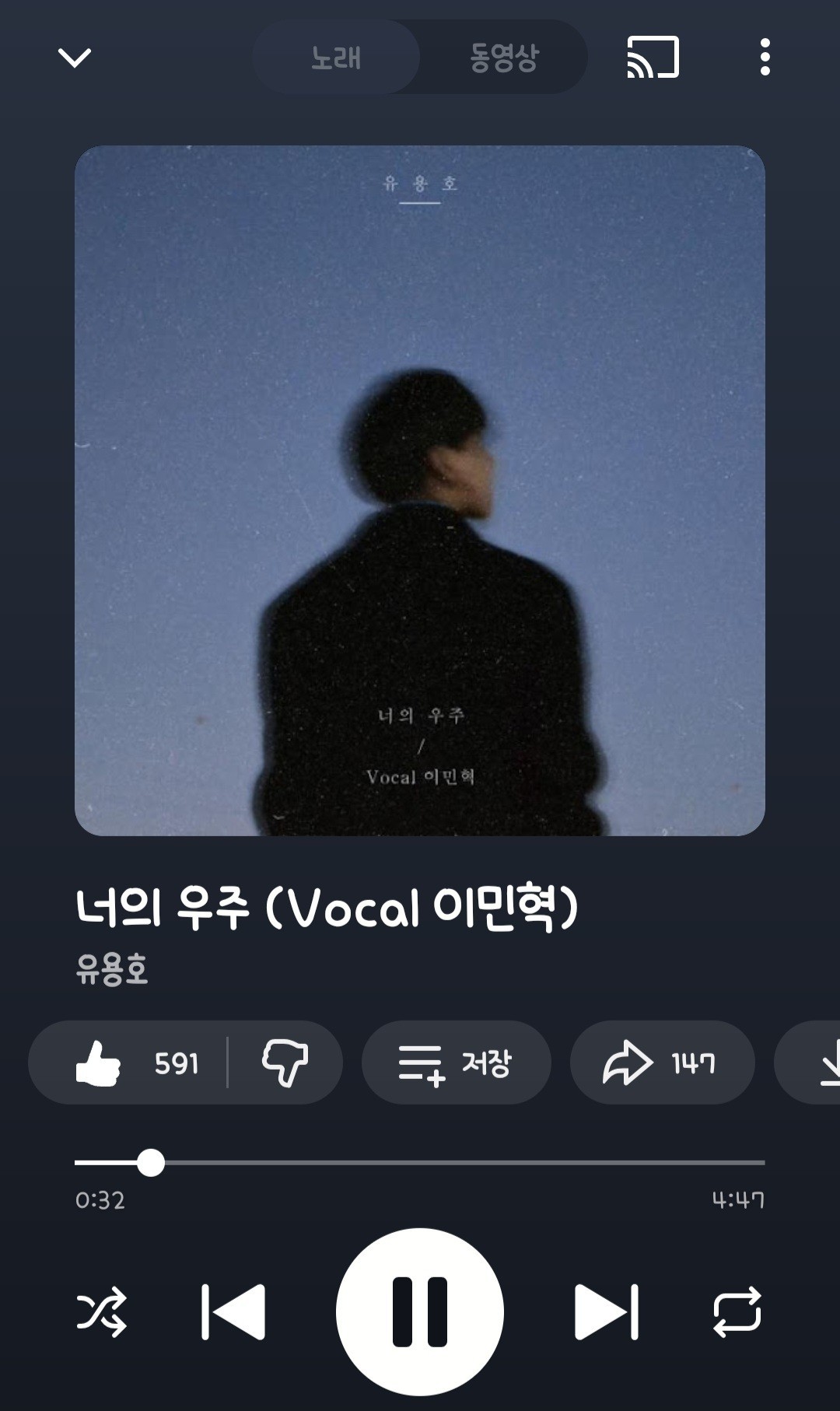840x1411 pixels.
Task: Open artist 유용호's page
Action: (112, 970)
